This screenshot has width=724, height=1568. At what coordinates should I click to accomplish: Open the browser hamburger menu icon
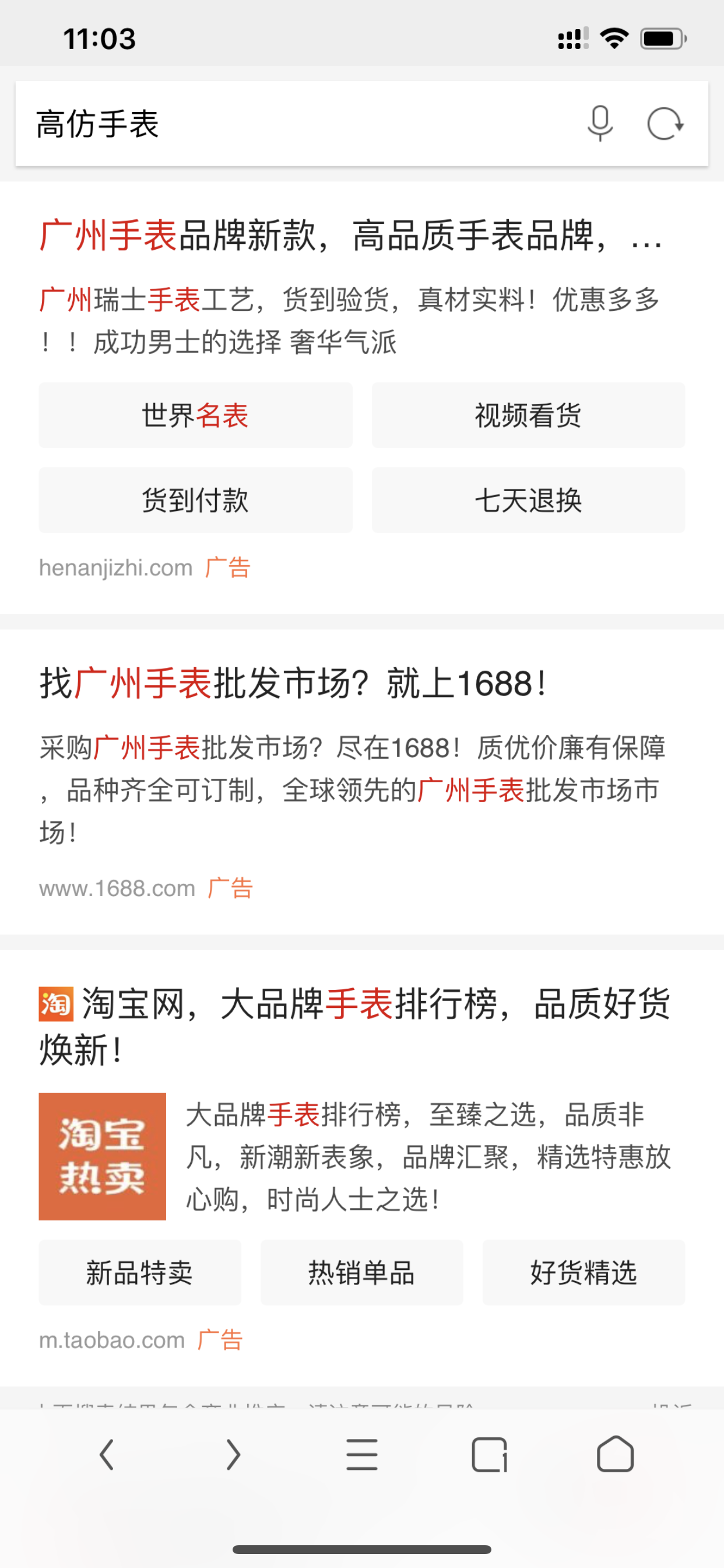pyautogui.click(x=362, y=1453)
